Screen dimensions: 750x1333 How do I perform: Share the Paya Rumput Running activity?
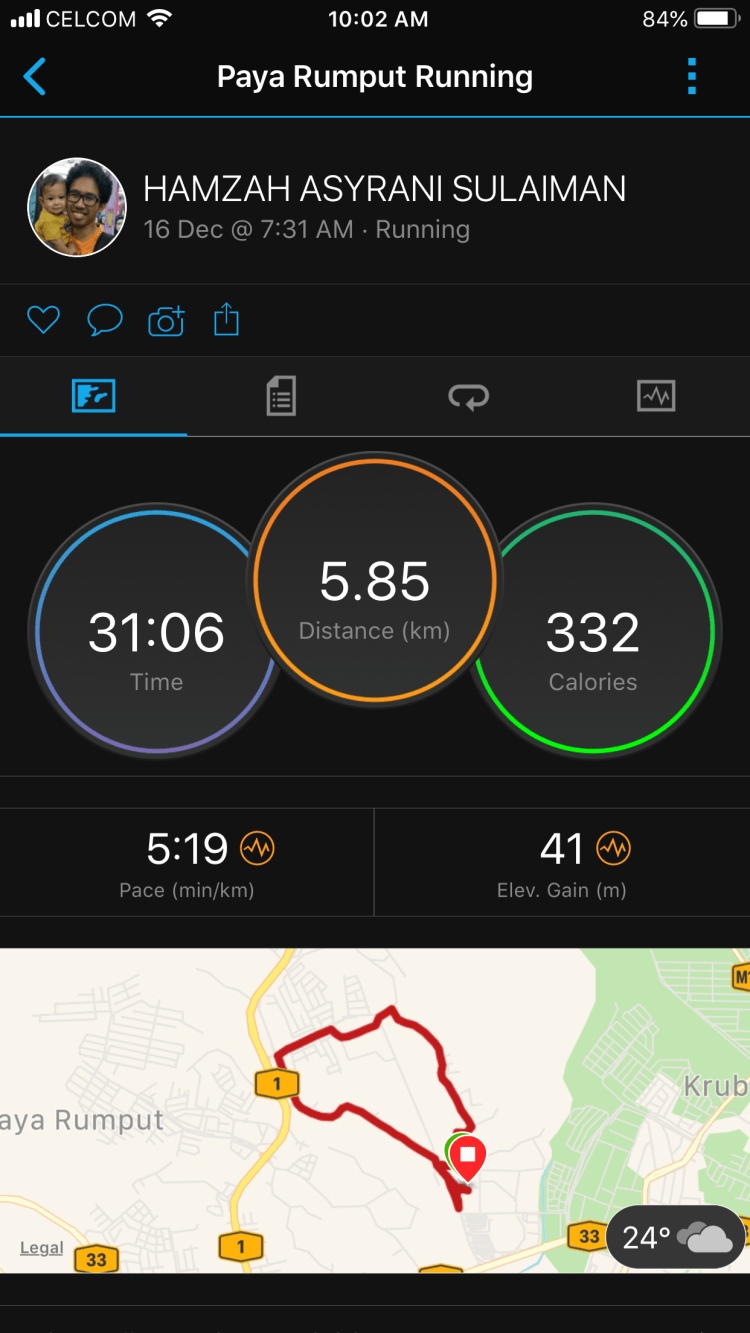[227, 320]
